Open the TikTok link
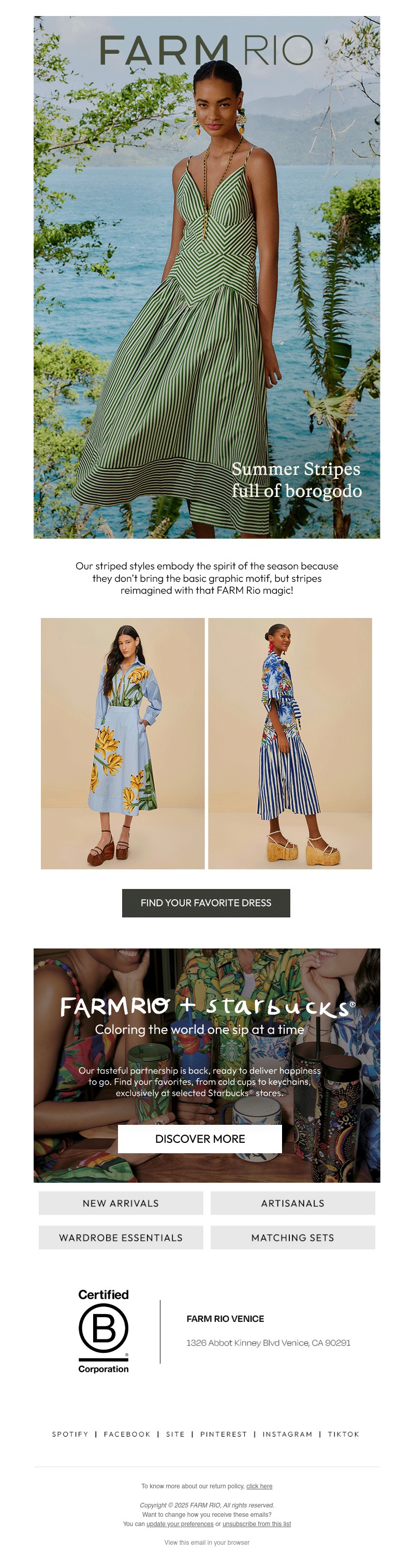 click(344, 1434)
